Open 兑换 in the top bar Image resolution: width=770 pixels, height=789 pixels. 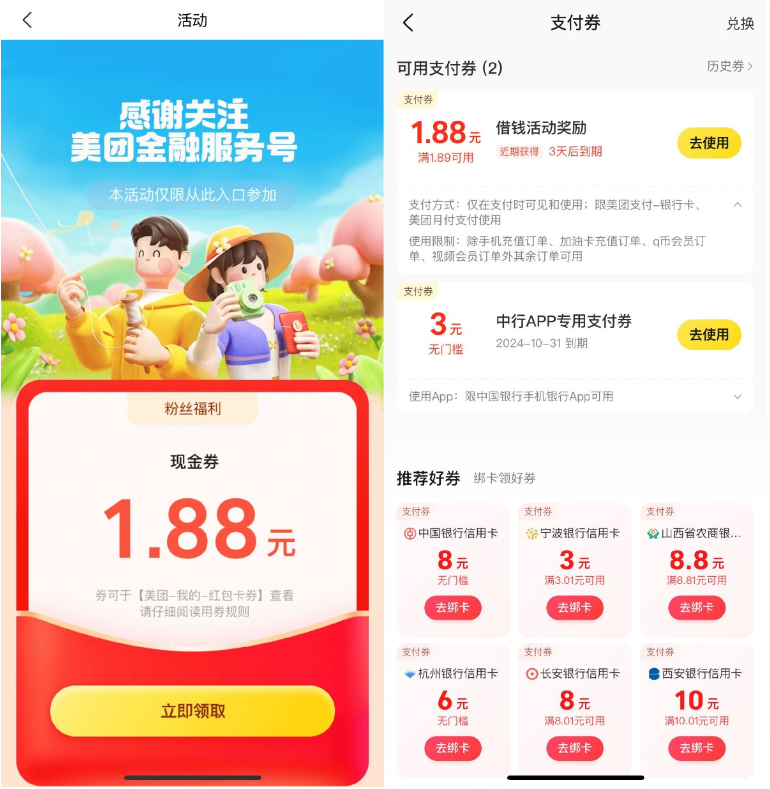point(740,23)
